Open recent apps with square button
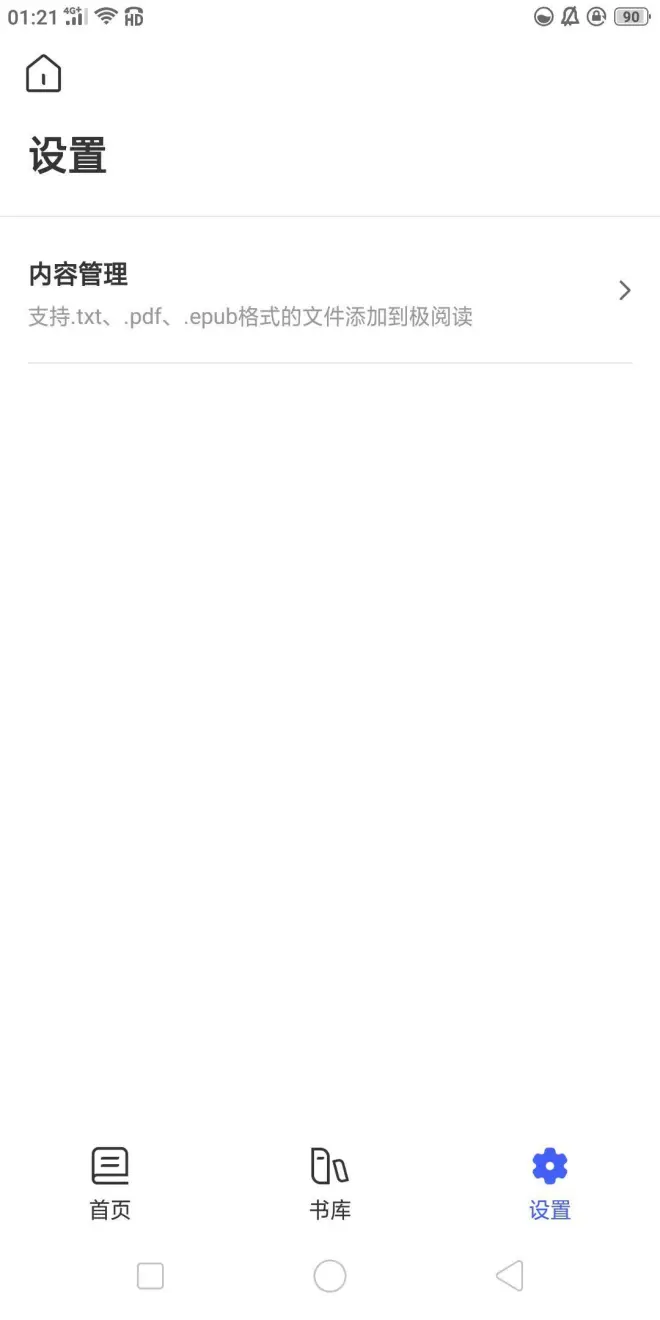 tap(150, 1276)
